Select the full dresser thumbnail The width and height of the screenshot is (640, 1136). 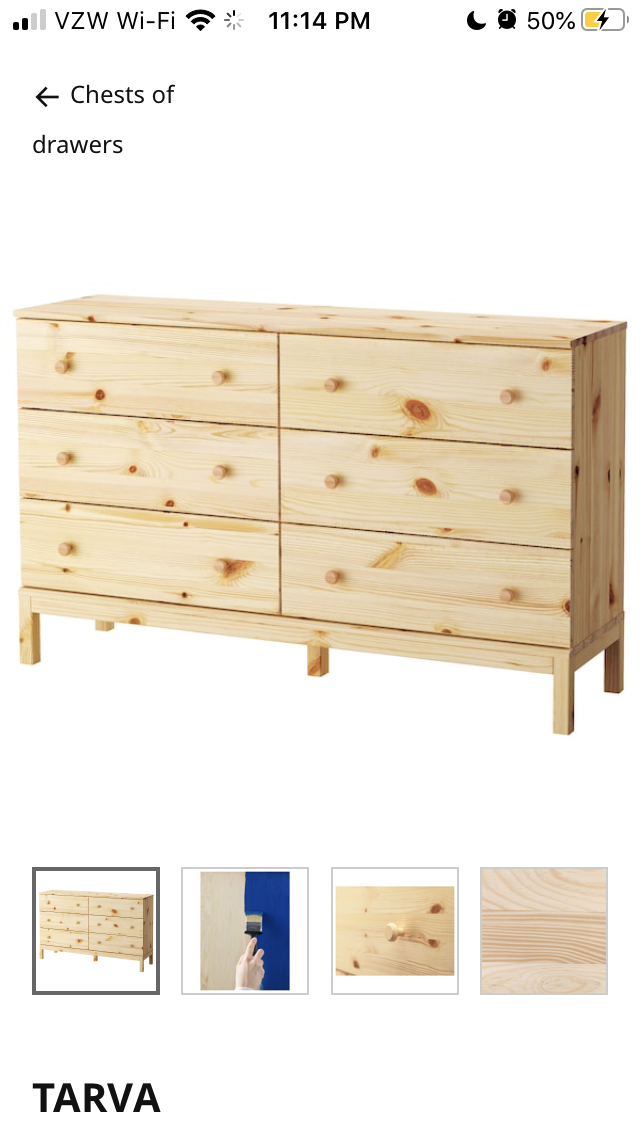(x=96, y=931)
